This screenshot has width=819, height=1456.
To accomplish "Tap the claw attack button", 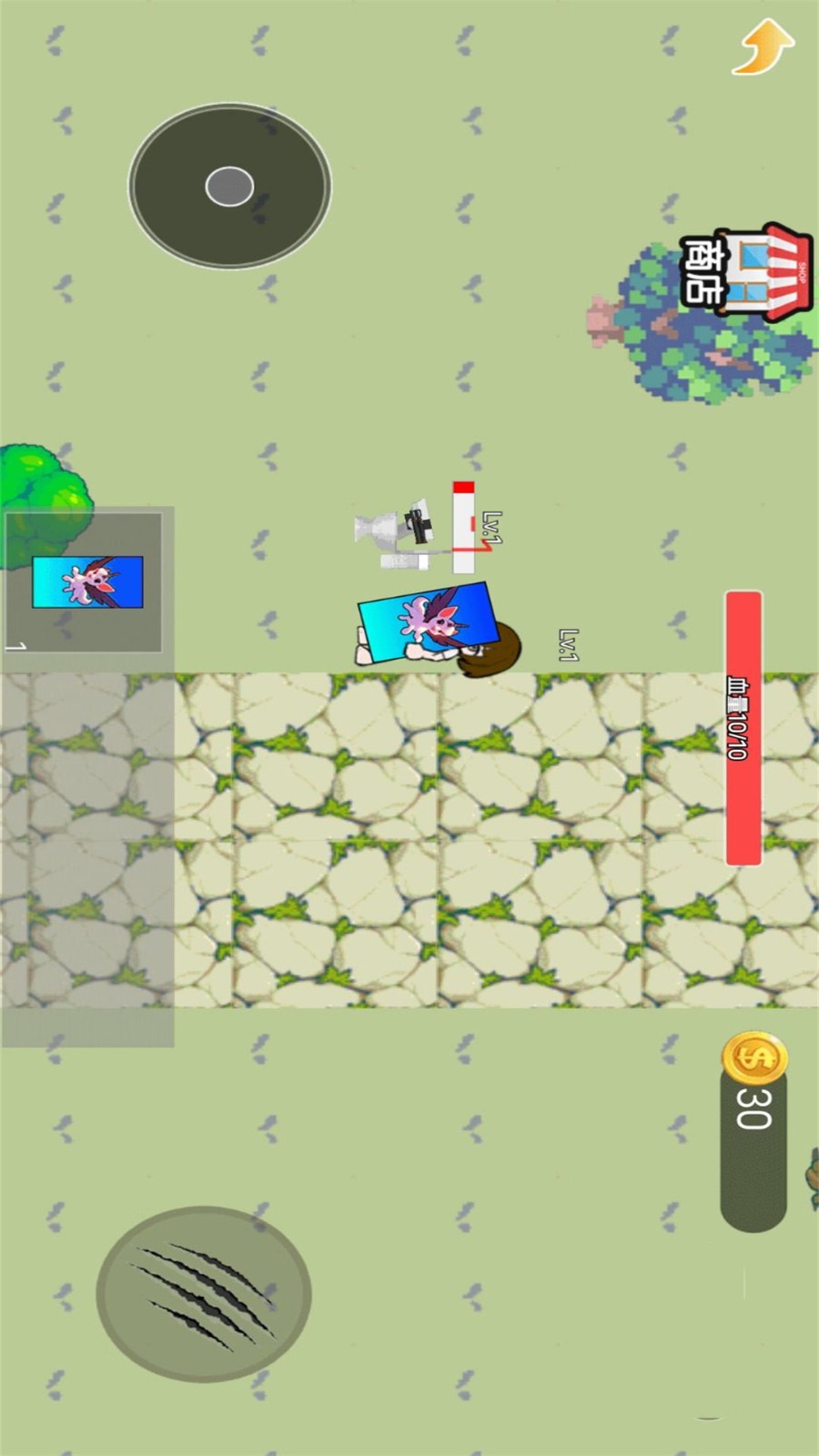I will coord(204,1294).
